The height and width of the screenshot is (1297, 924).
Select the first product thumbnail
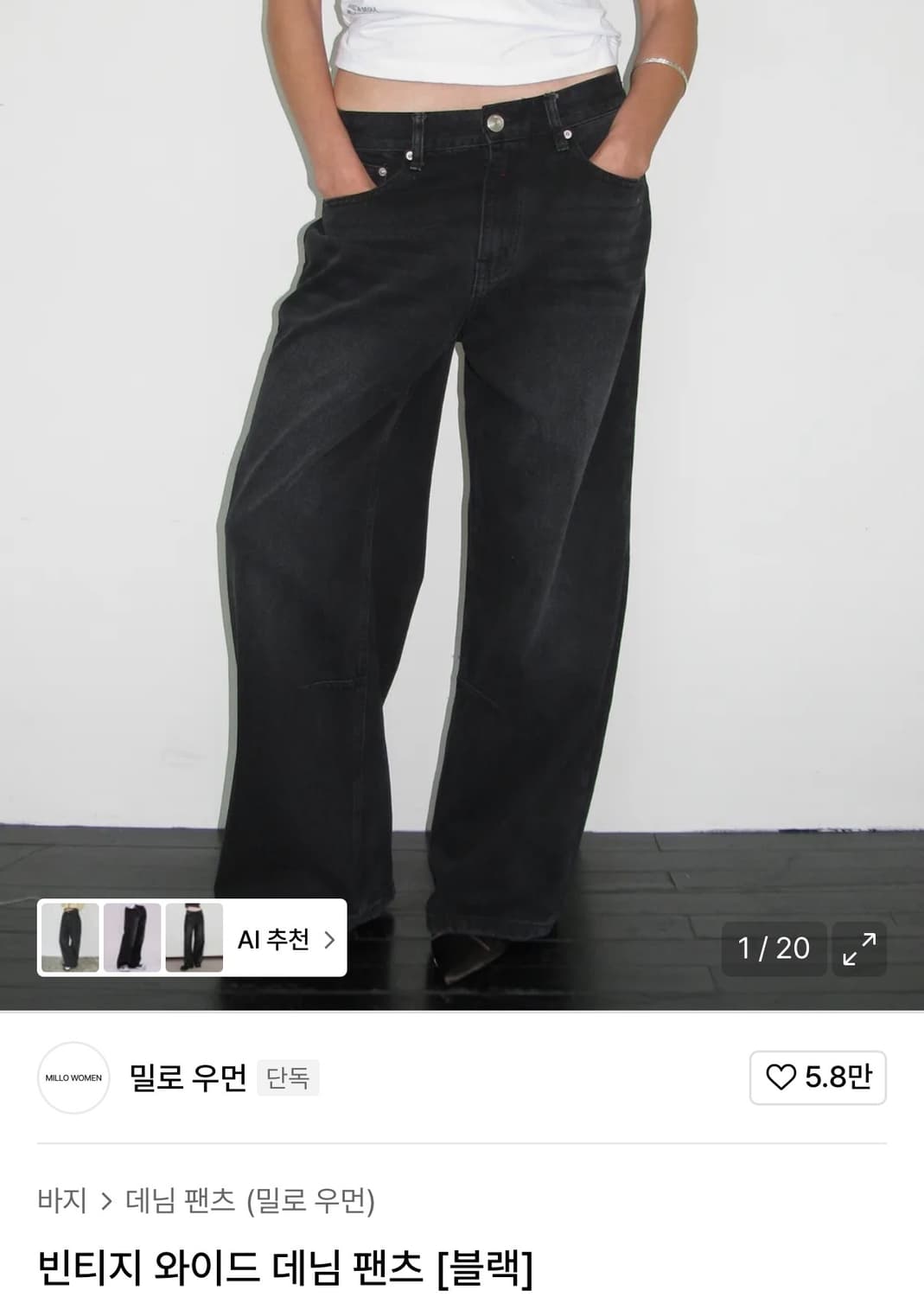pos(69,938)
